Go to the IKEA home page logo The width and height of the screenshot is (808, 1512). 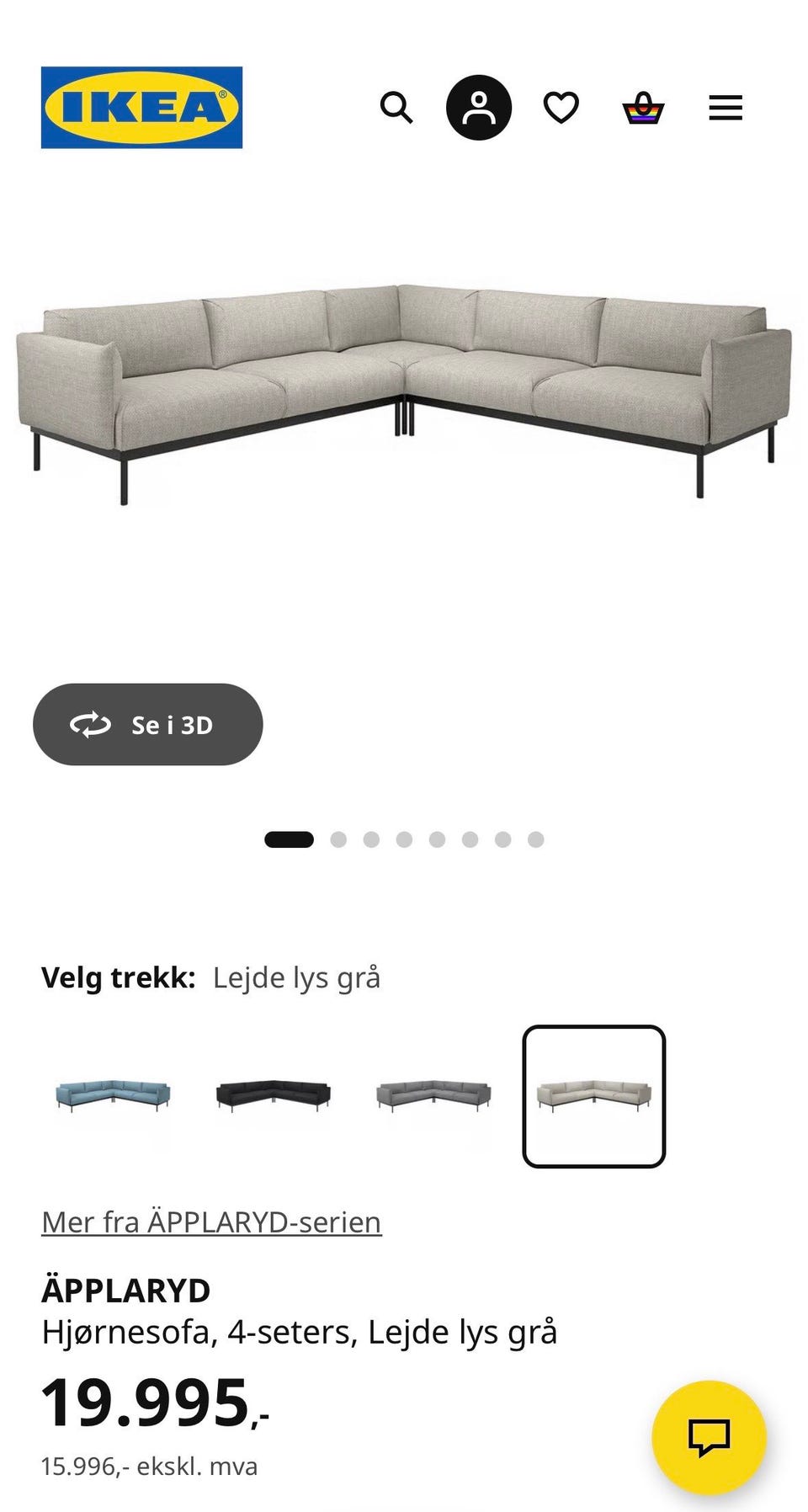(x=141, y=108)
